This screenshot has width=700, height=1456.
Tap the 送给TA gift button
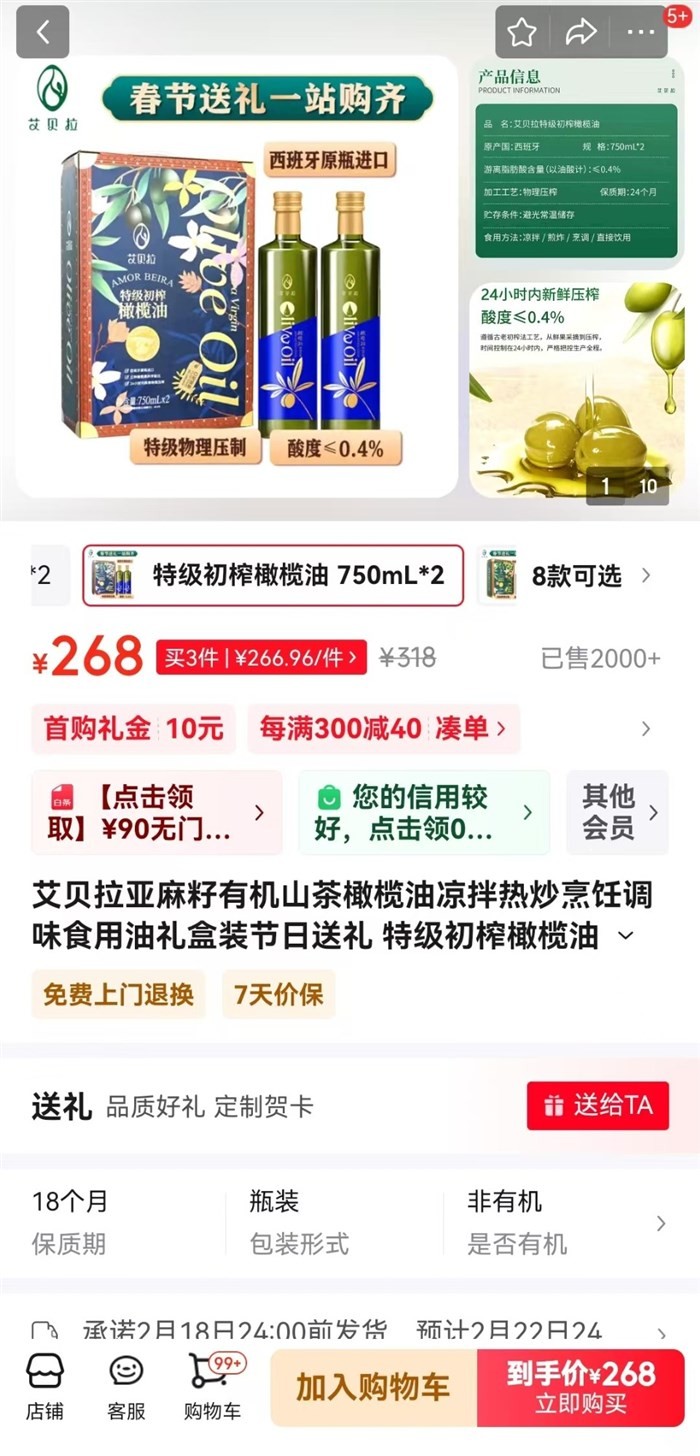point(597,1105)
